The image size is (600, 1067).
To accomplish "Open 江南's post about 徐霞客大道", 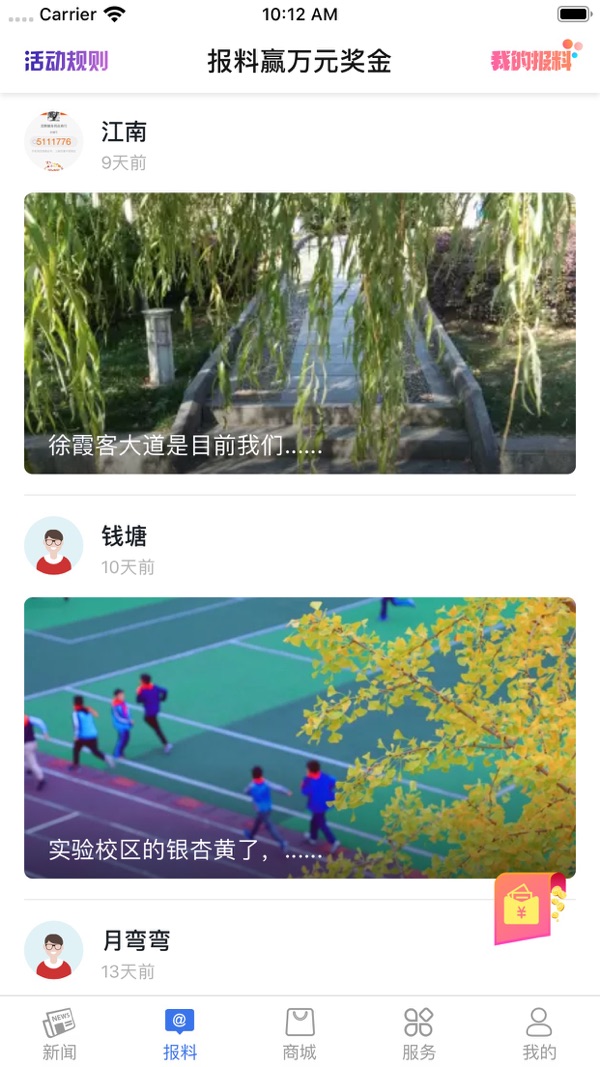I will coord(300,333).
